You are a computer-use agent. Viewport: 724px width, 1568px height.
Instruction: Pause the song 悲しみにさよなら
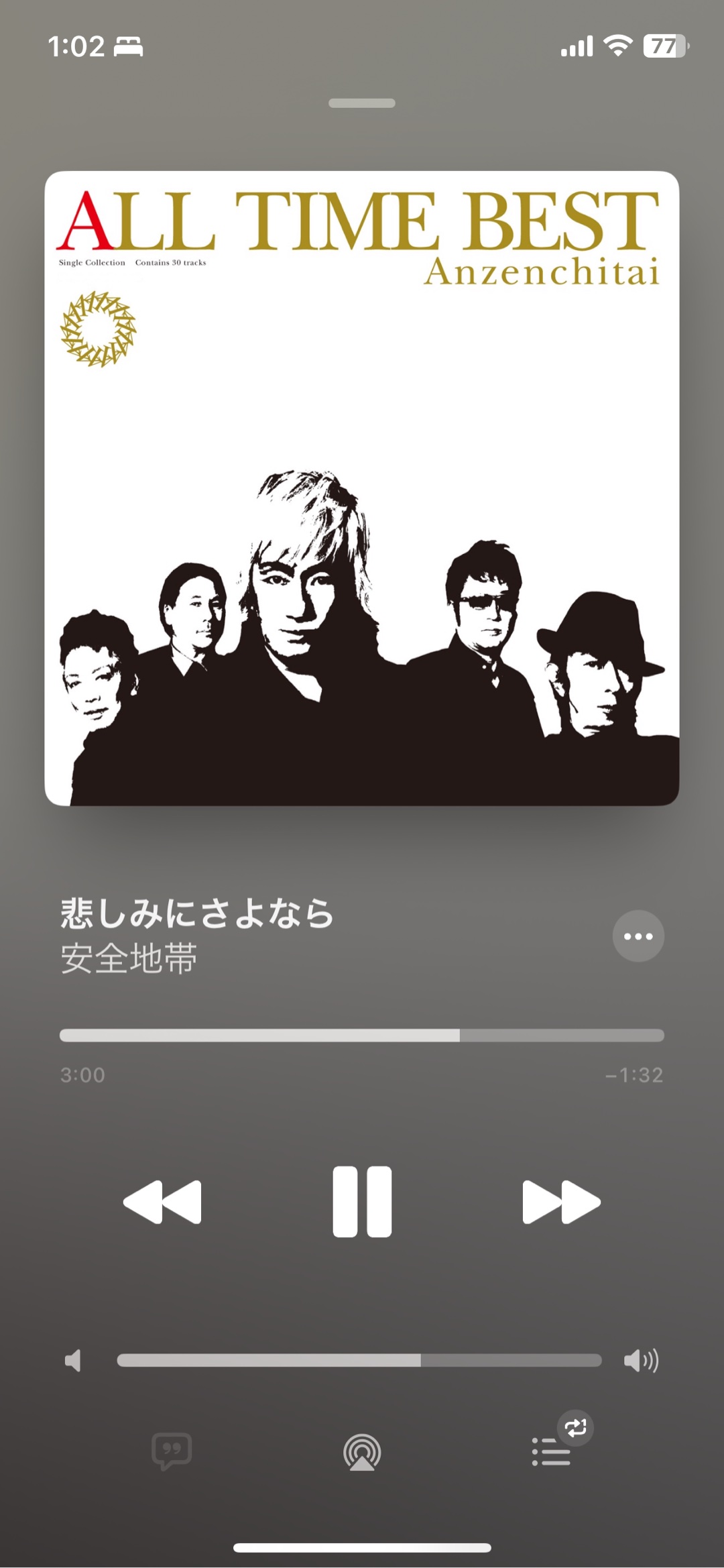click(362, 1201)
